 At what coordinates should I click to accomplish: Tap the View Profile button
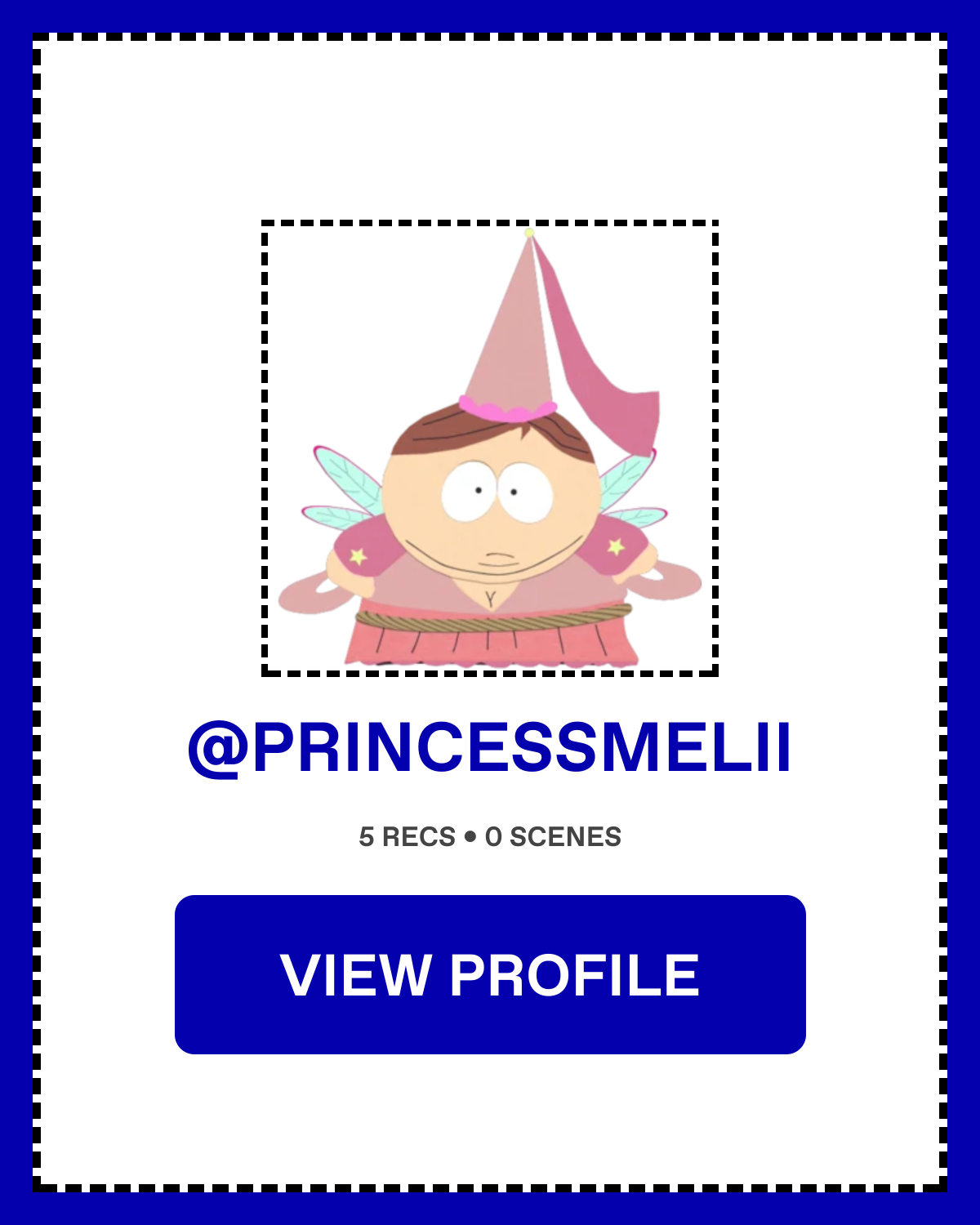490,974
